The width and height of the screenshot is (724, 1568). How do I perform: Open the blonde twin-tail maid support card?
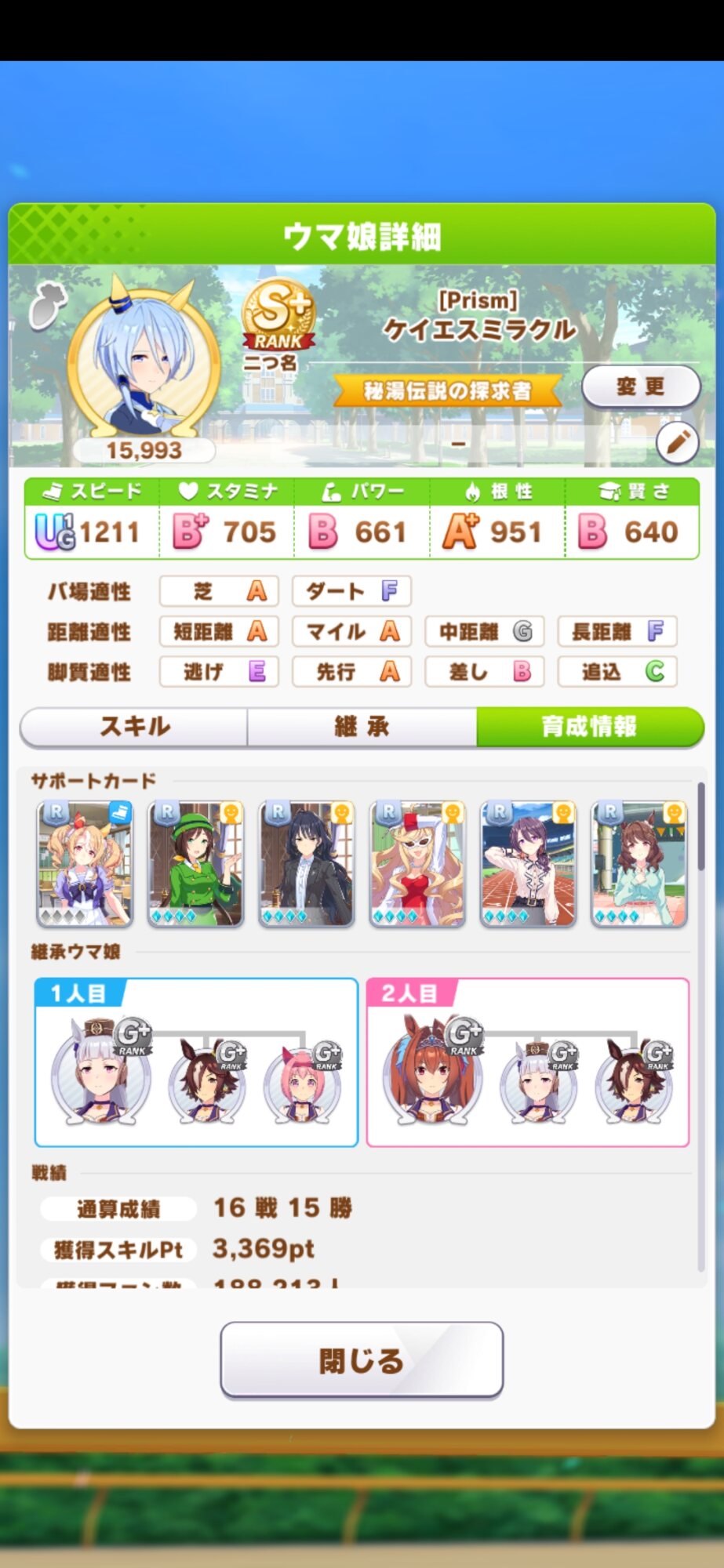(x=85, y=863)
